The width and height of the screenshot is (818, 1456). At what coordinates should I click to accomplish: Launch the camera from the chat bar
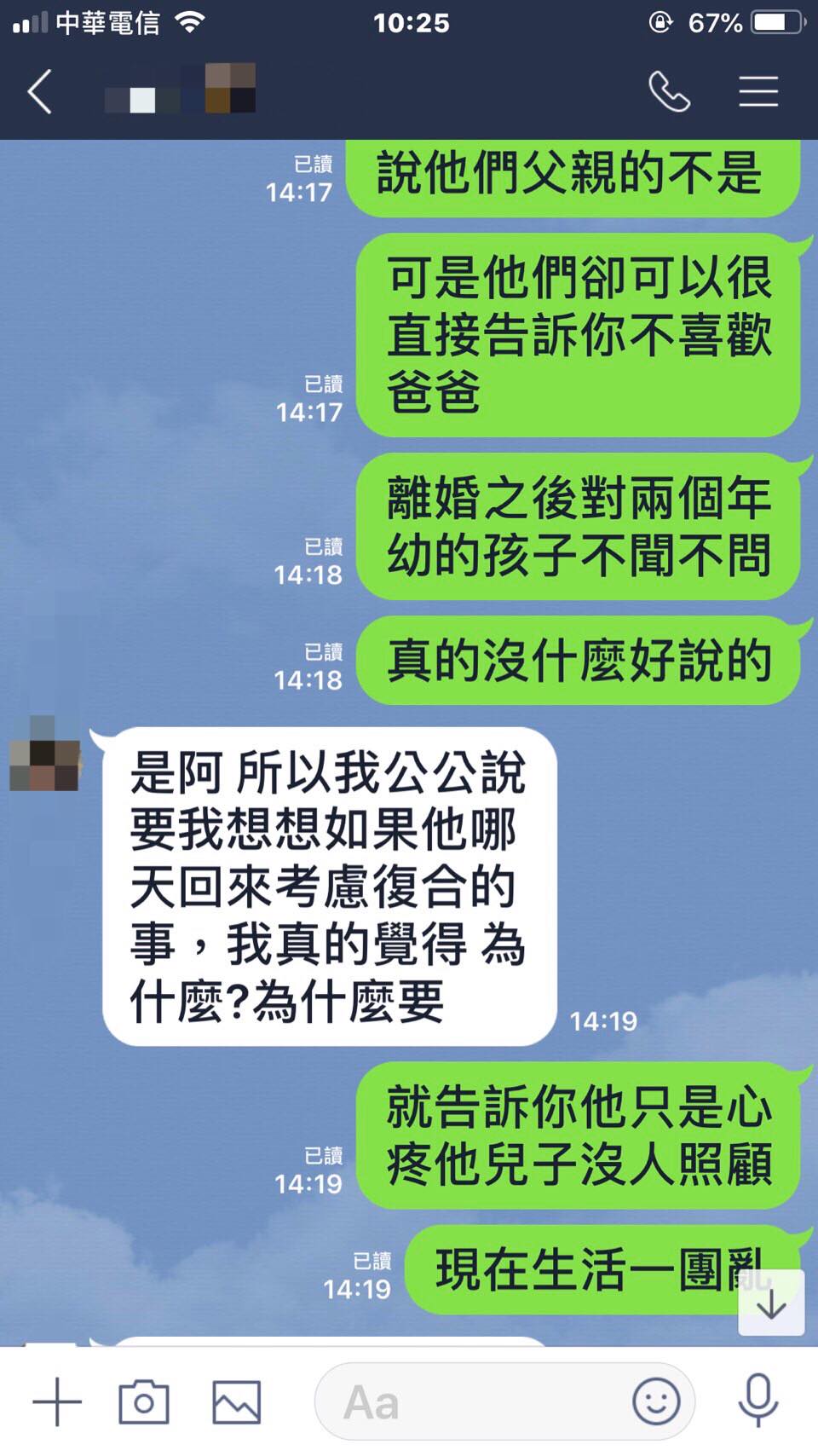[x=143, y=1401]
